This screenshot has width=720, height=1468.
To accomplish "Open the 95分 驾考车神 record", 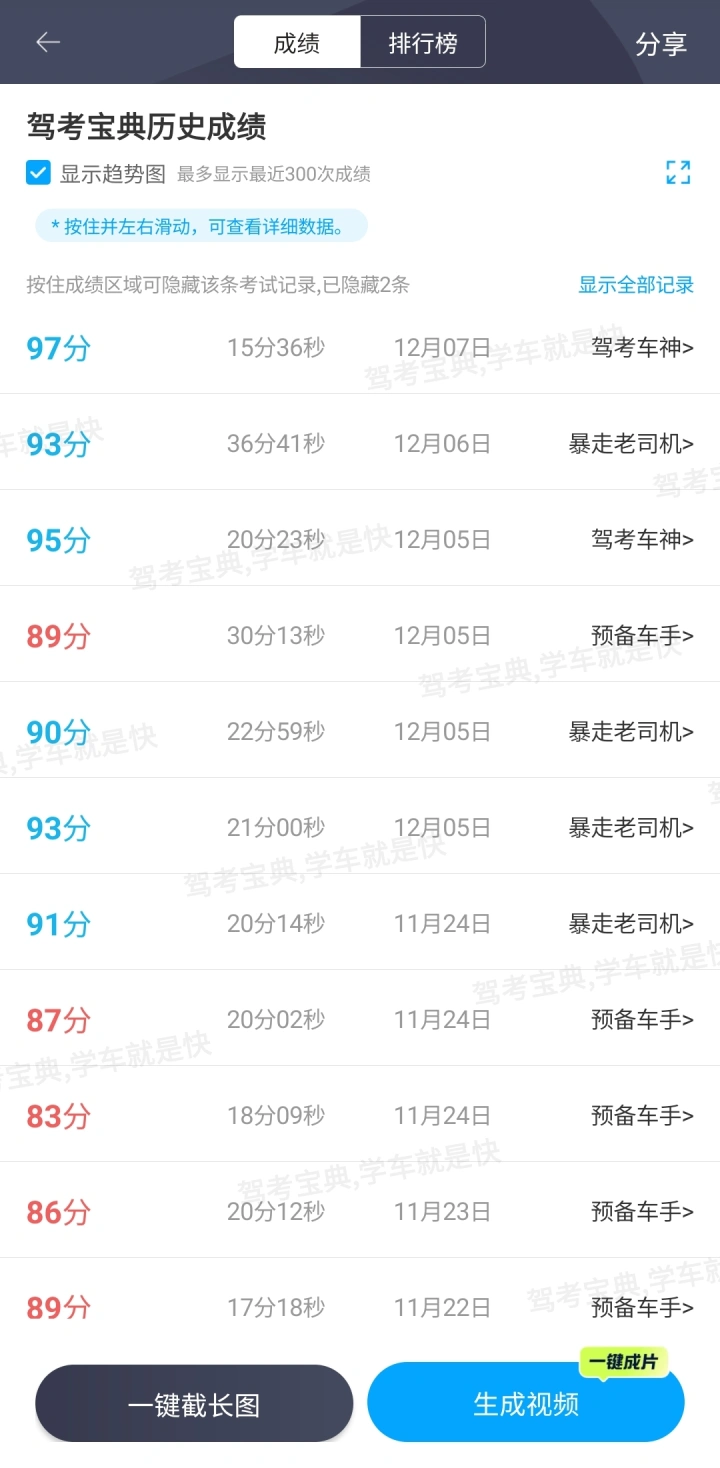I will click(360, 539).
